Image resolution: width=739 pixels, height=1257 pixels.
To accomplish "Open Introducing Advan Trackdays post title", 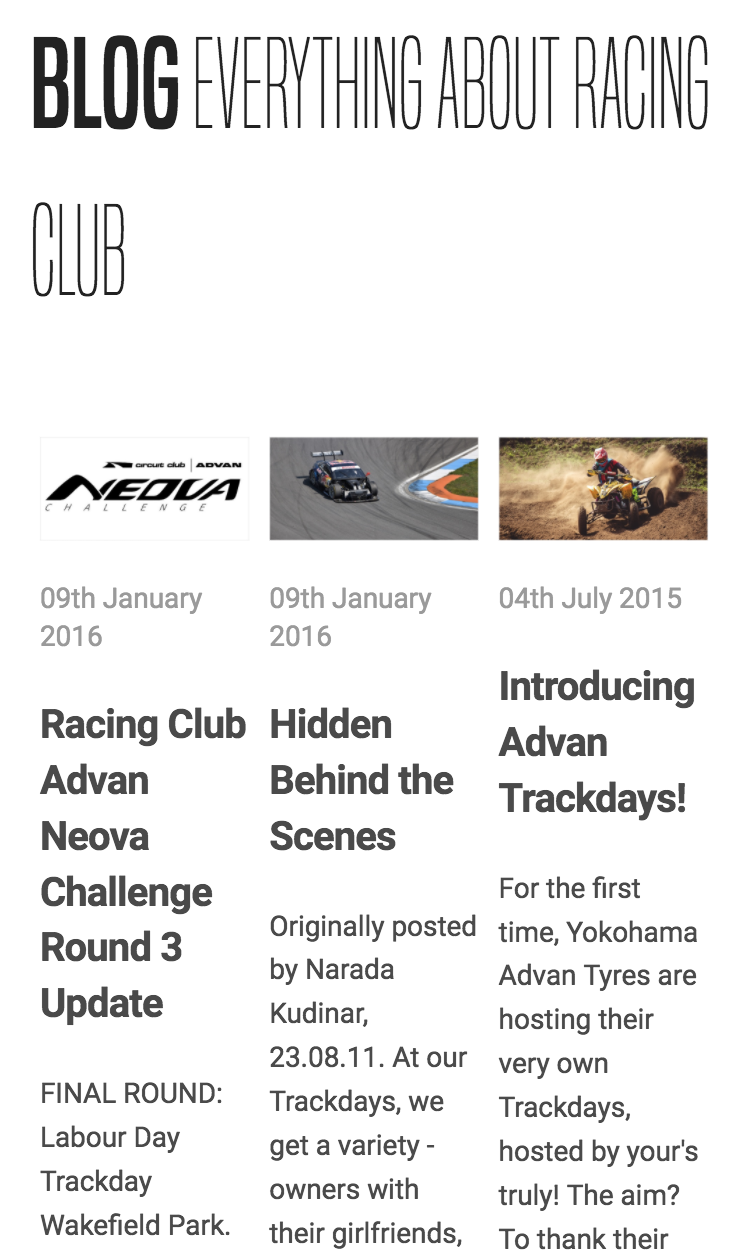I will pos(596,742).
